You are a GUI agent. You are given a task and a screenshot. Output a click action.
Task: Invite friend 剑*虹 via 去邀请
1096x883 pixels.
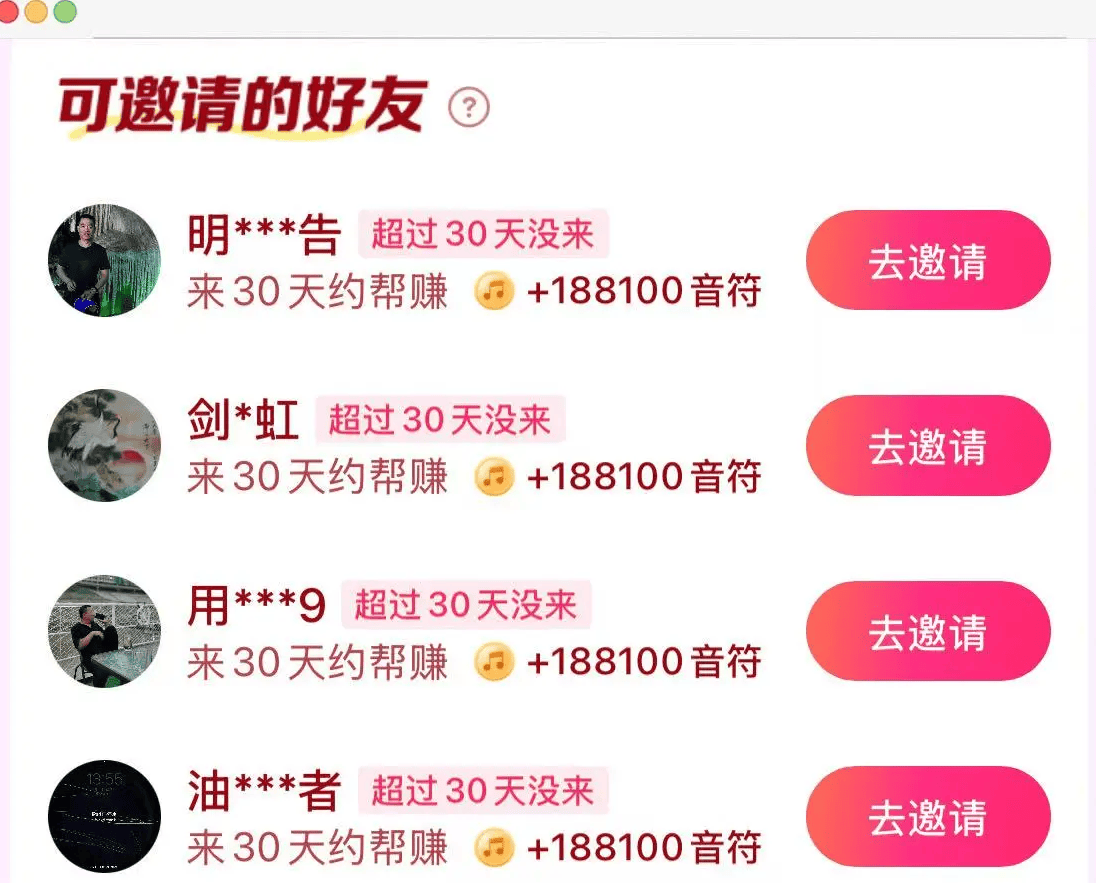click(927, 445)
